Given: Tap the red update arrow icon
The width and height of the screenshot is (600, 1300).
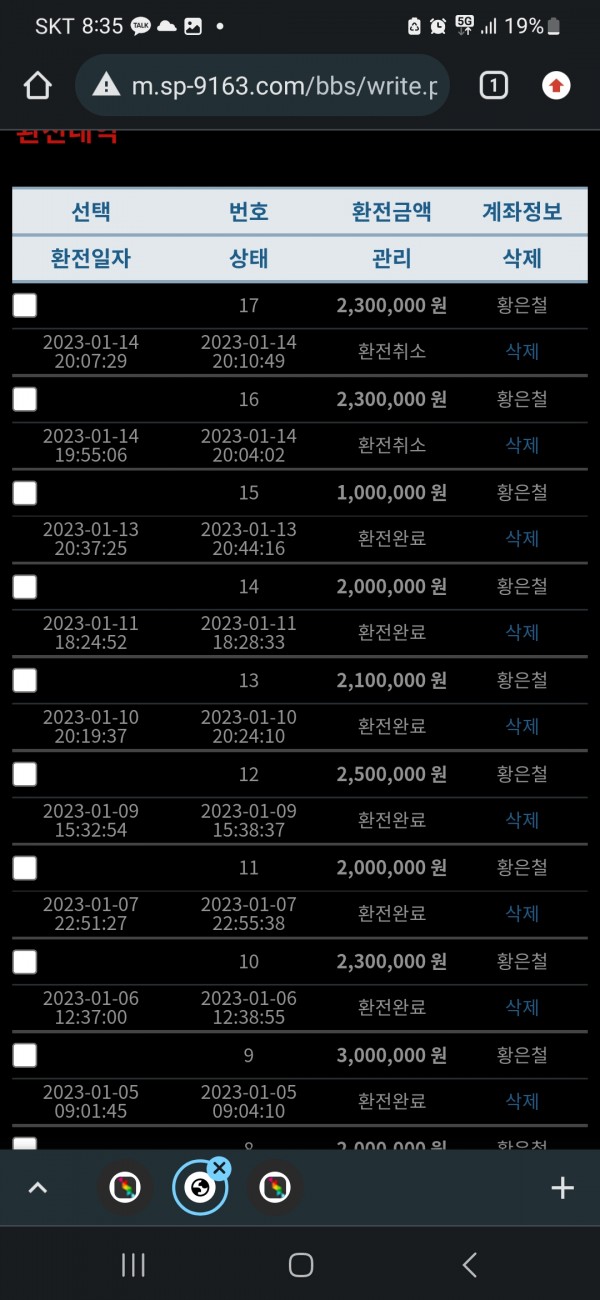Looking at the screenshot, I should coord(556,86).
